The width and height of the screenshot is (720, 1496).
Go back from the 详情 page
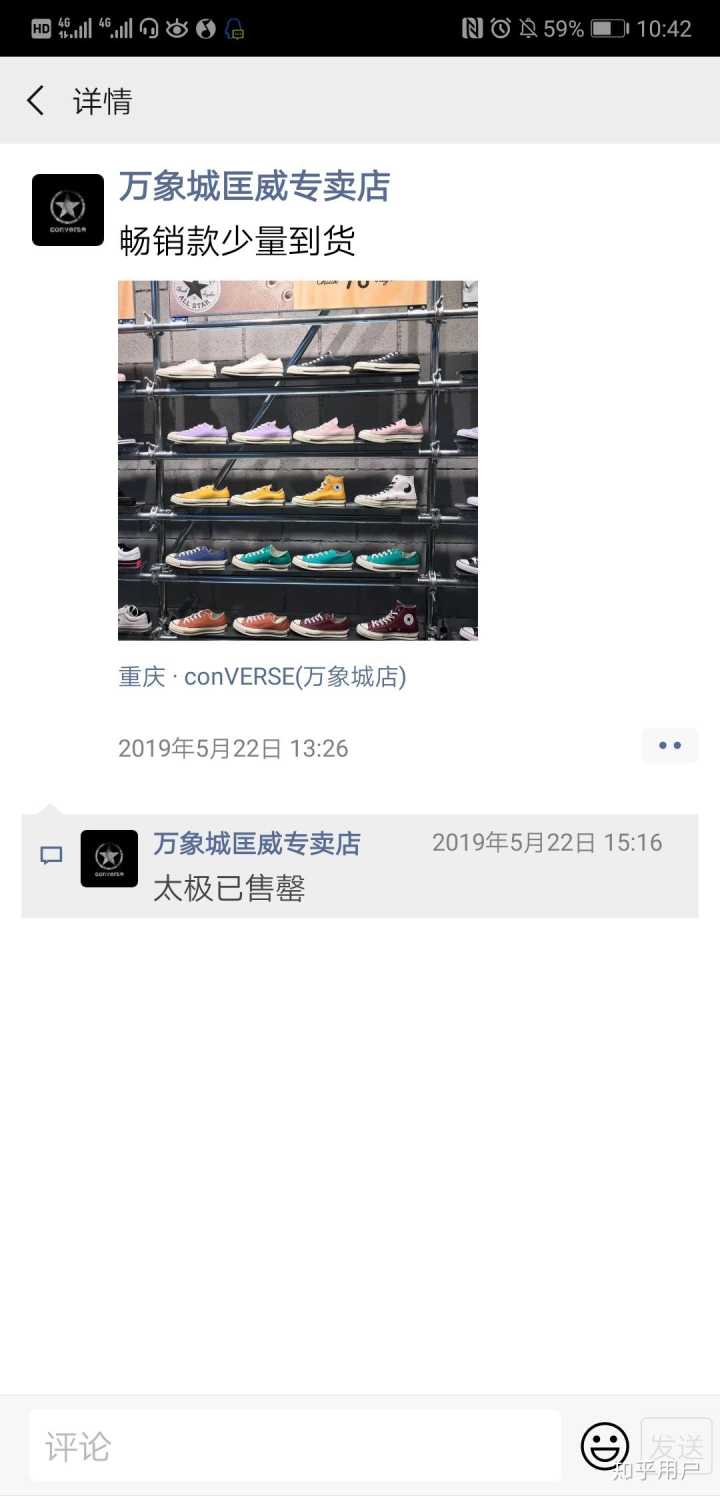click(36, 101)
